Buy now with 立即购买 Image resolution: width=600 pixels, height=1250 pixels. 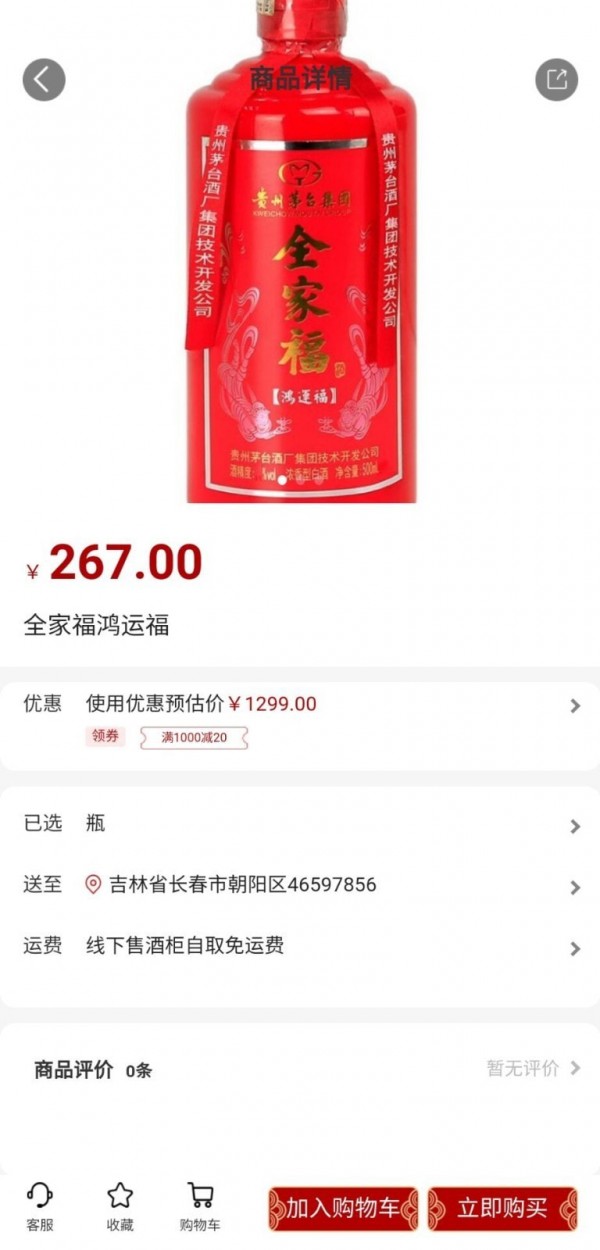click(503, 1208)
